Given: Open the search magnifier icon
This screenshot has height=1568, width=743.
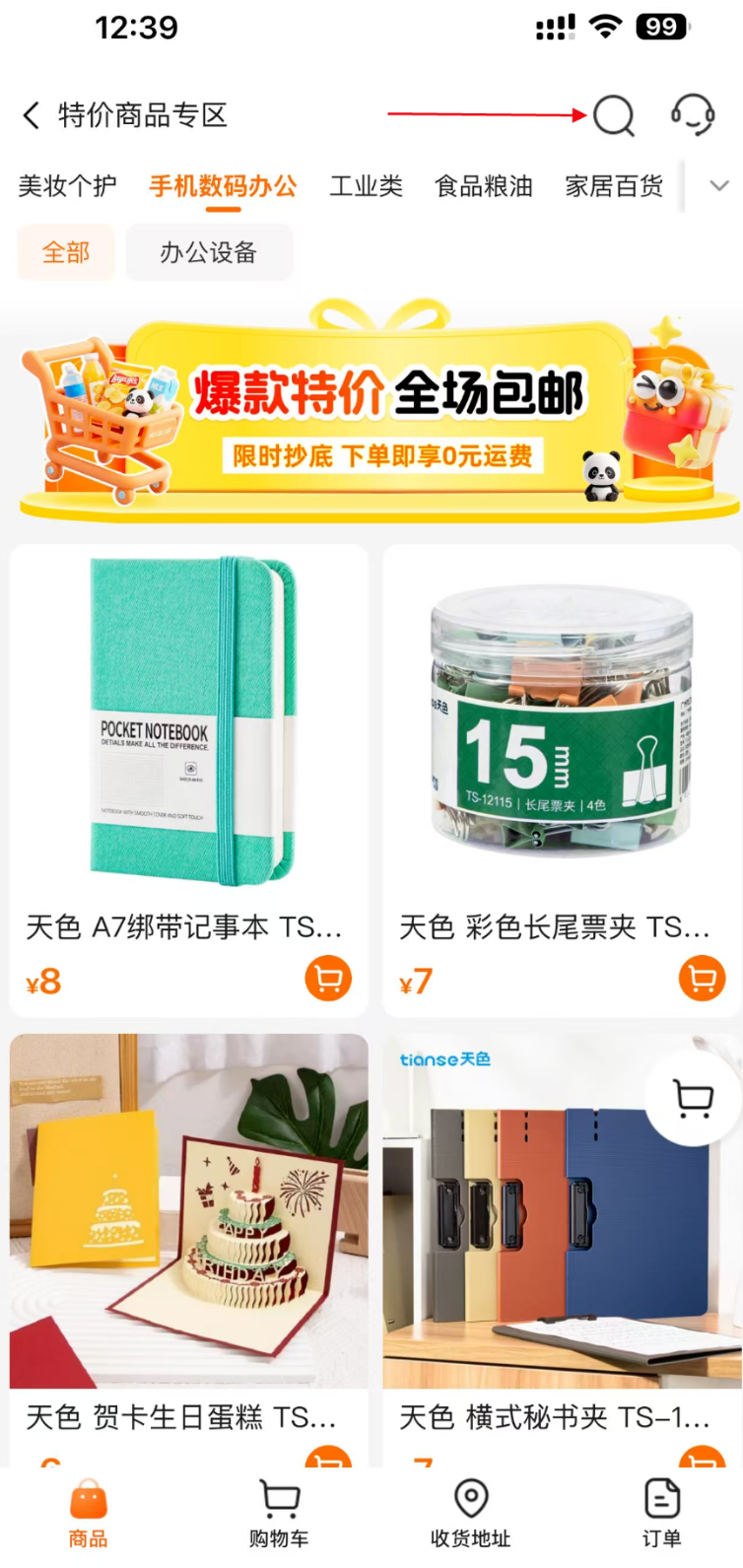Looking at the screenshot, I should tap(614, 115).
